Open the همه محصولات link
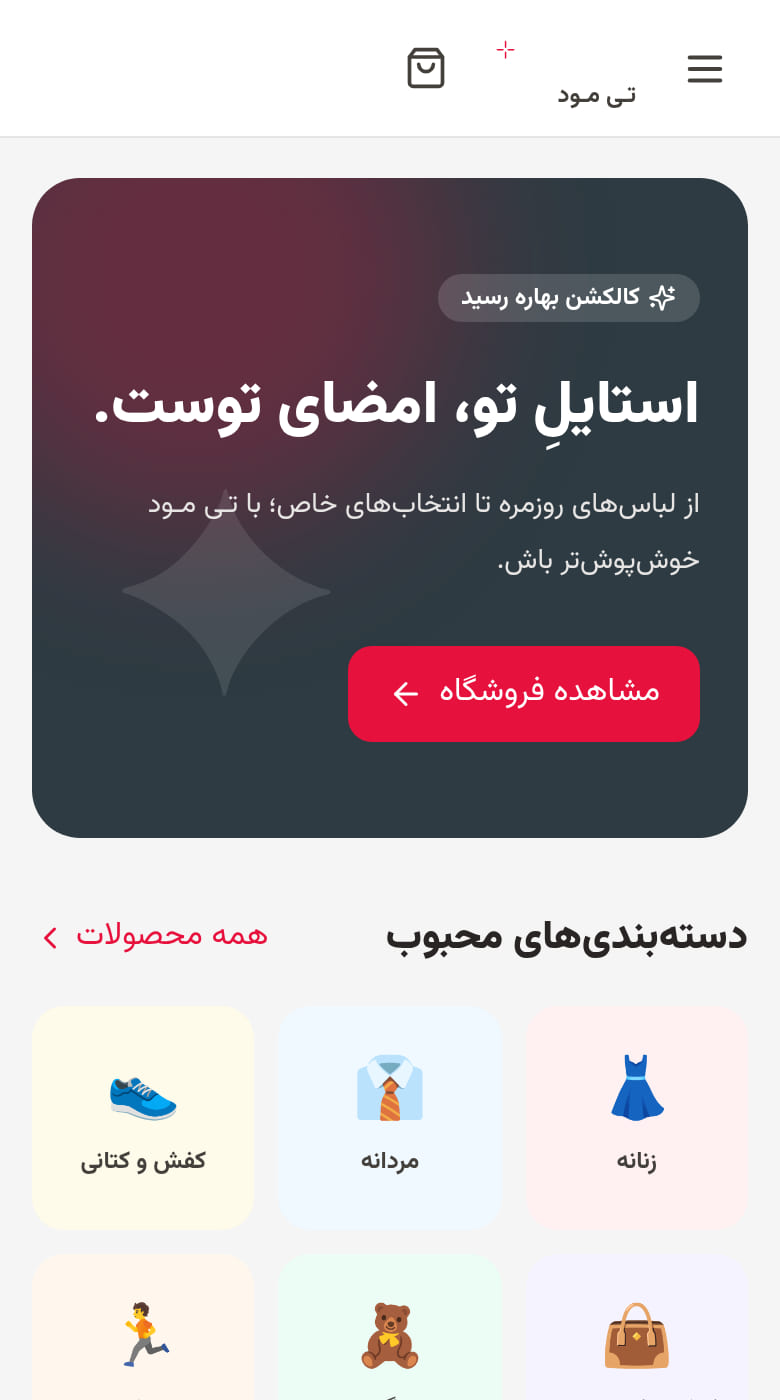This screenshot has height=1400, width=780. pyautogui.click(x=154, y=936)
